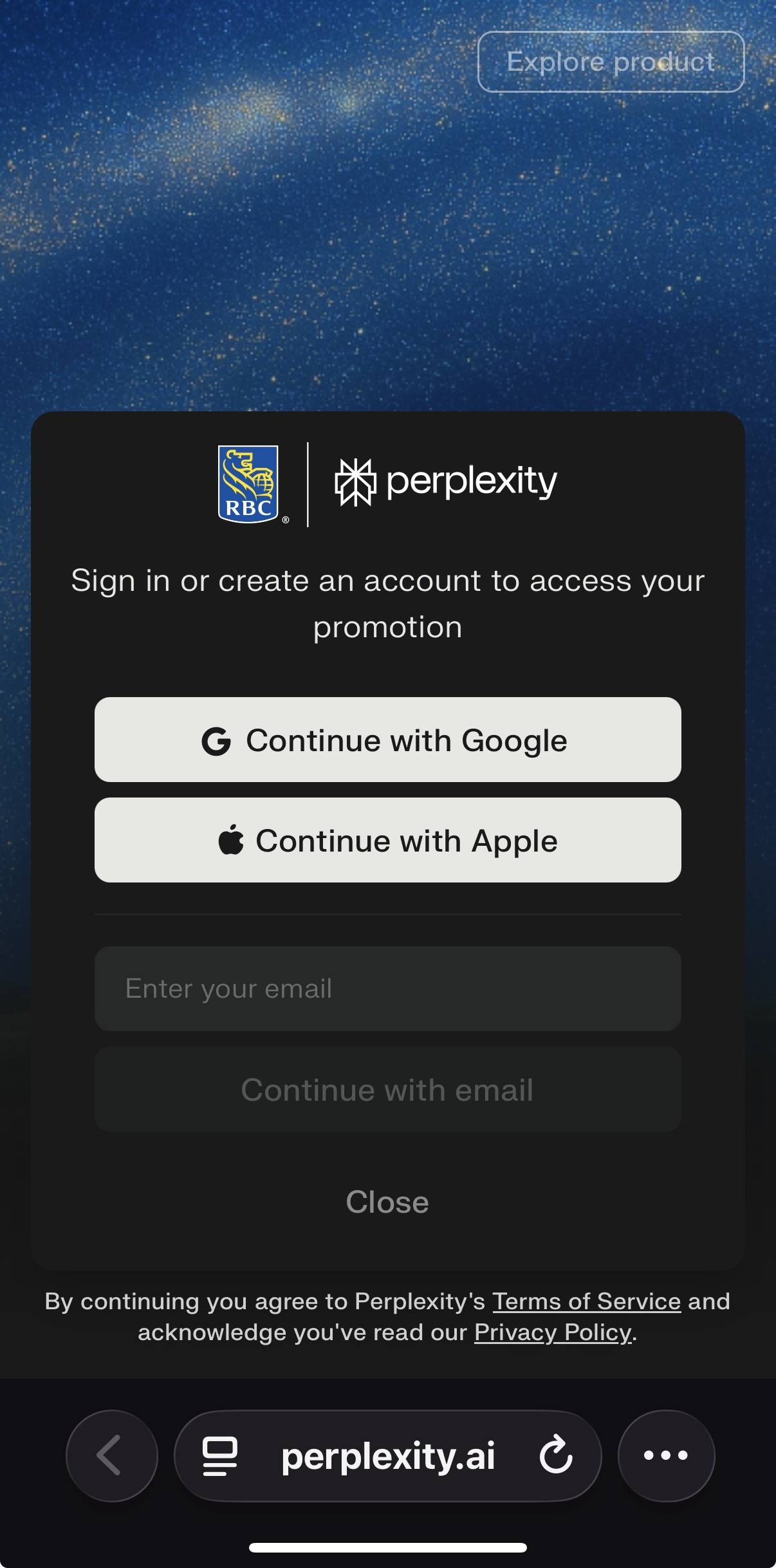Image resolution: width=776 pixels, height=1568 pixels.
Task: Go back in the browser
Action: (x=111, y=1455)
